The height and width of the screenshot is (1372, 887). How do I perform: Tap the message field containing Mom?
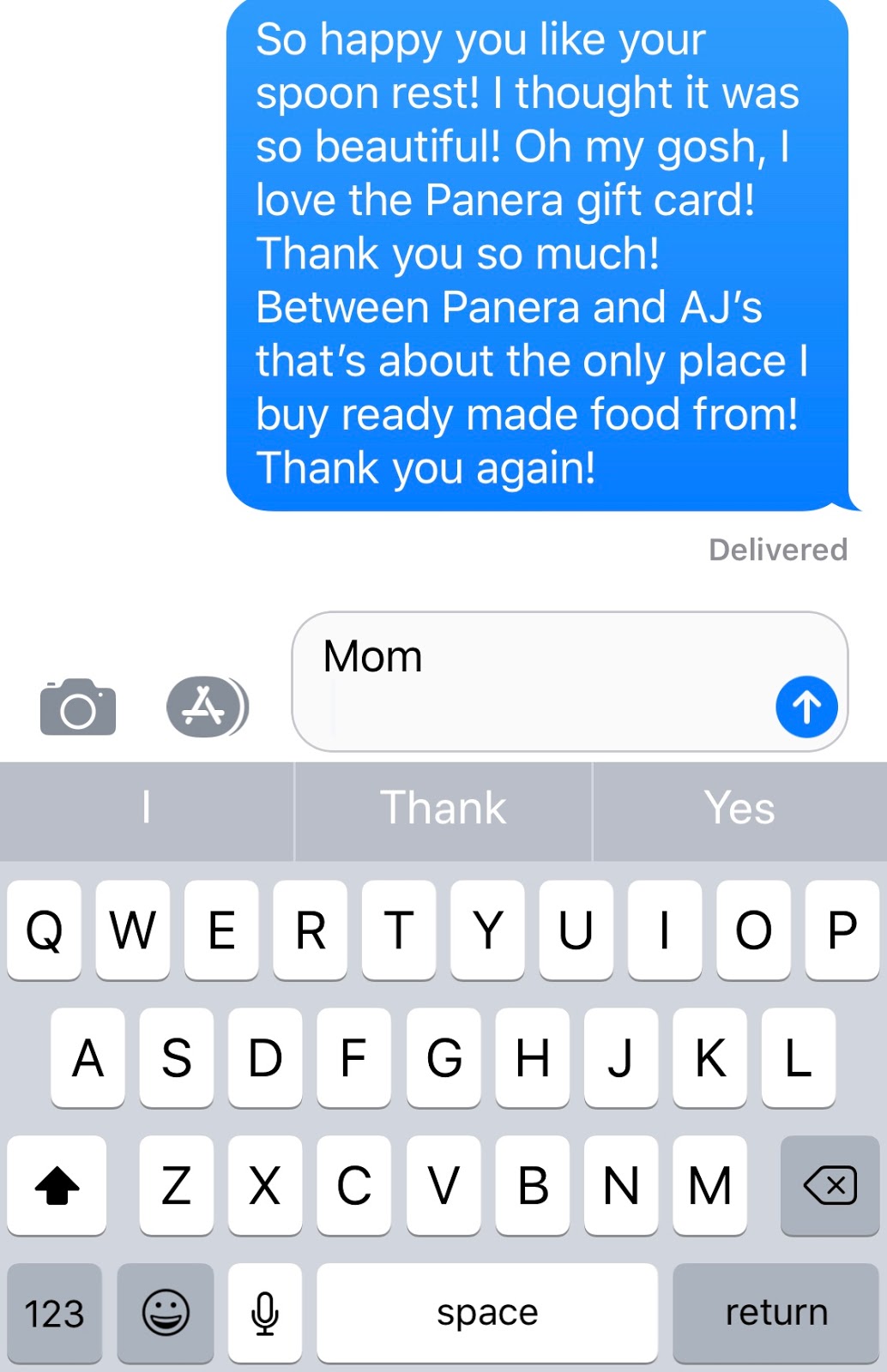tap(532, 681)
